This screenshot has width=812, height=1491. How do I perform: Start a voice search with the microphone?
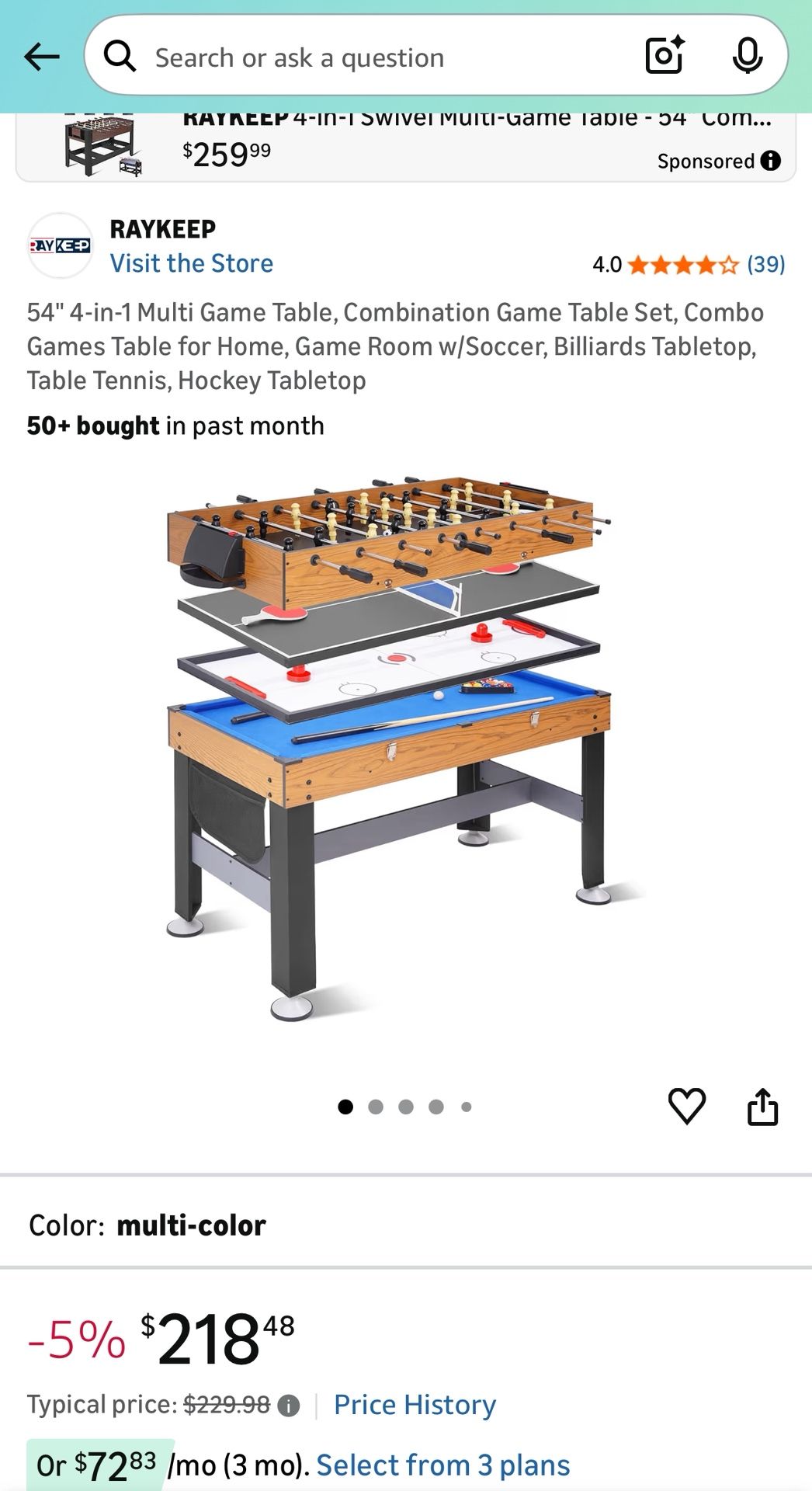tap(747, 57)
